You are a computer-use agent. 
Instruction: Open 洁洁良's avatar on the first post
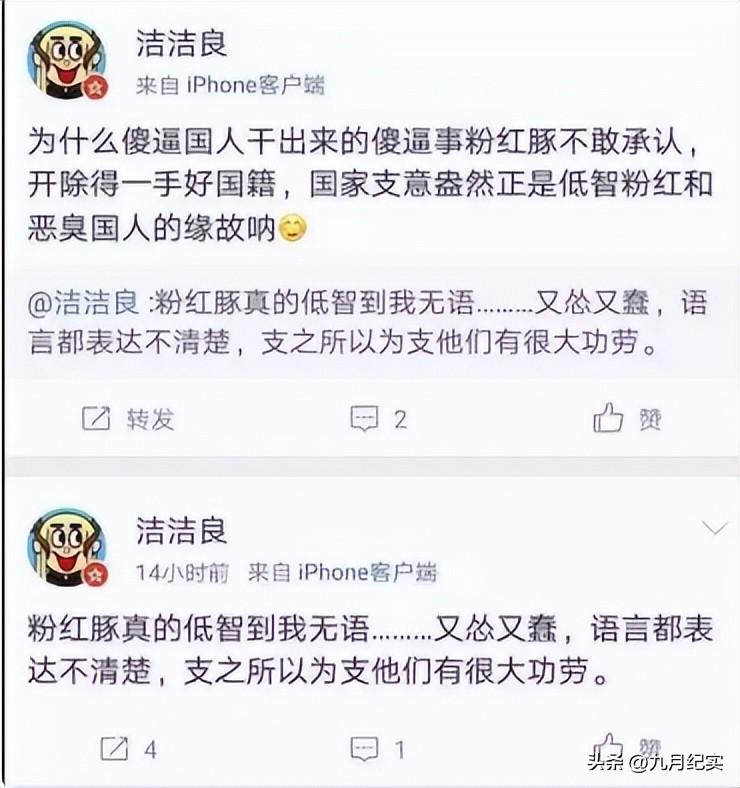66,61
